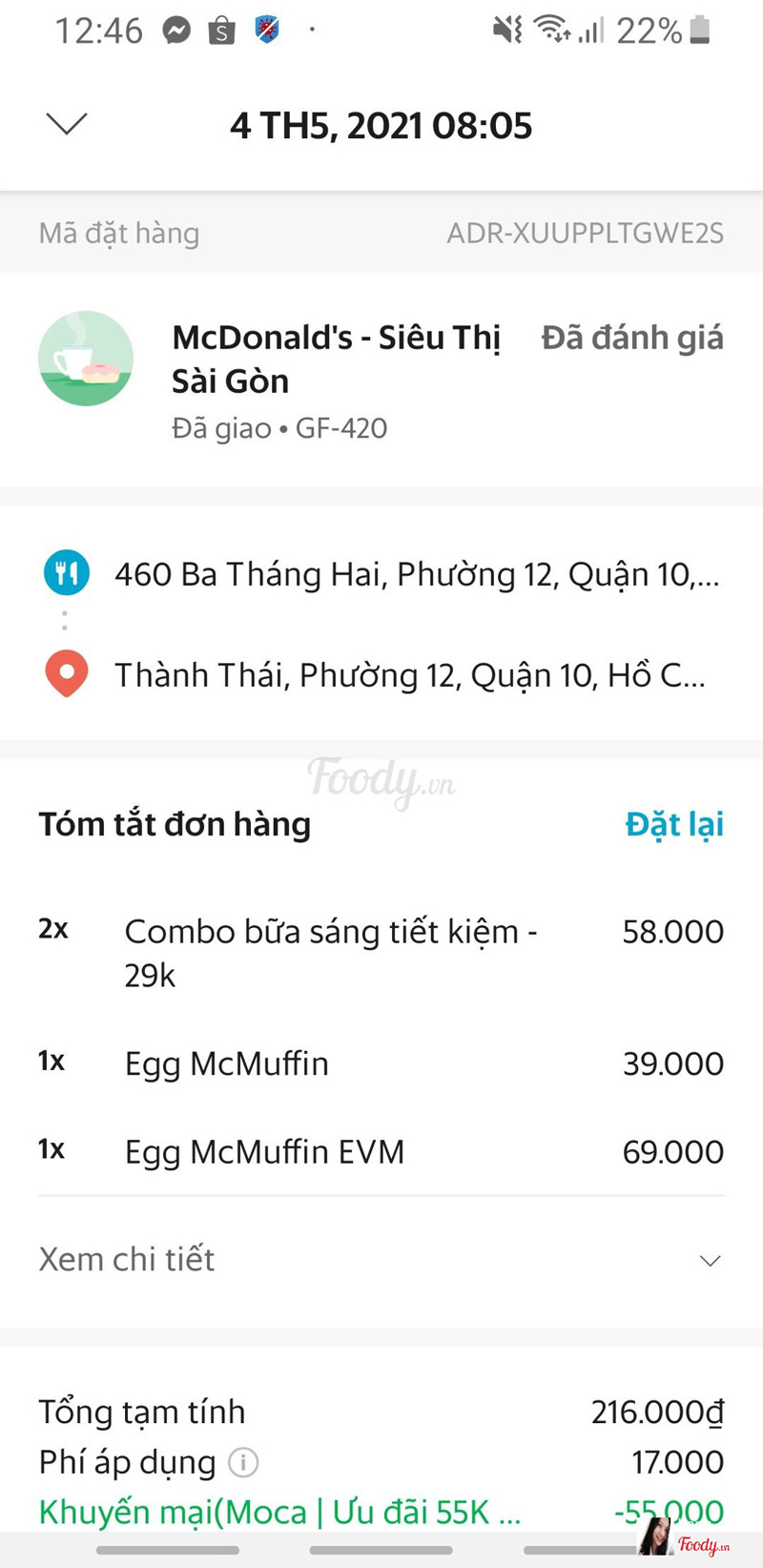Open the info icon beside Phí áp dụng

pyautogui.click(x=243, y=1462)
